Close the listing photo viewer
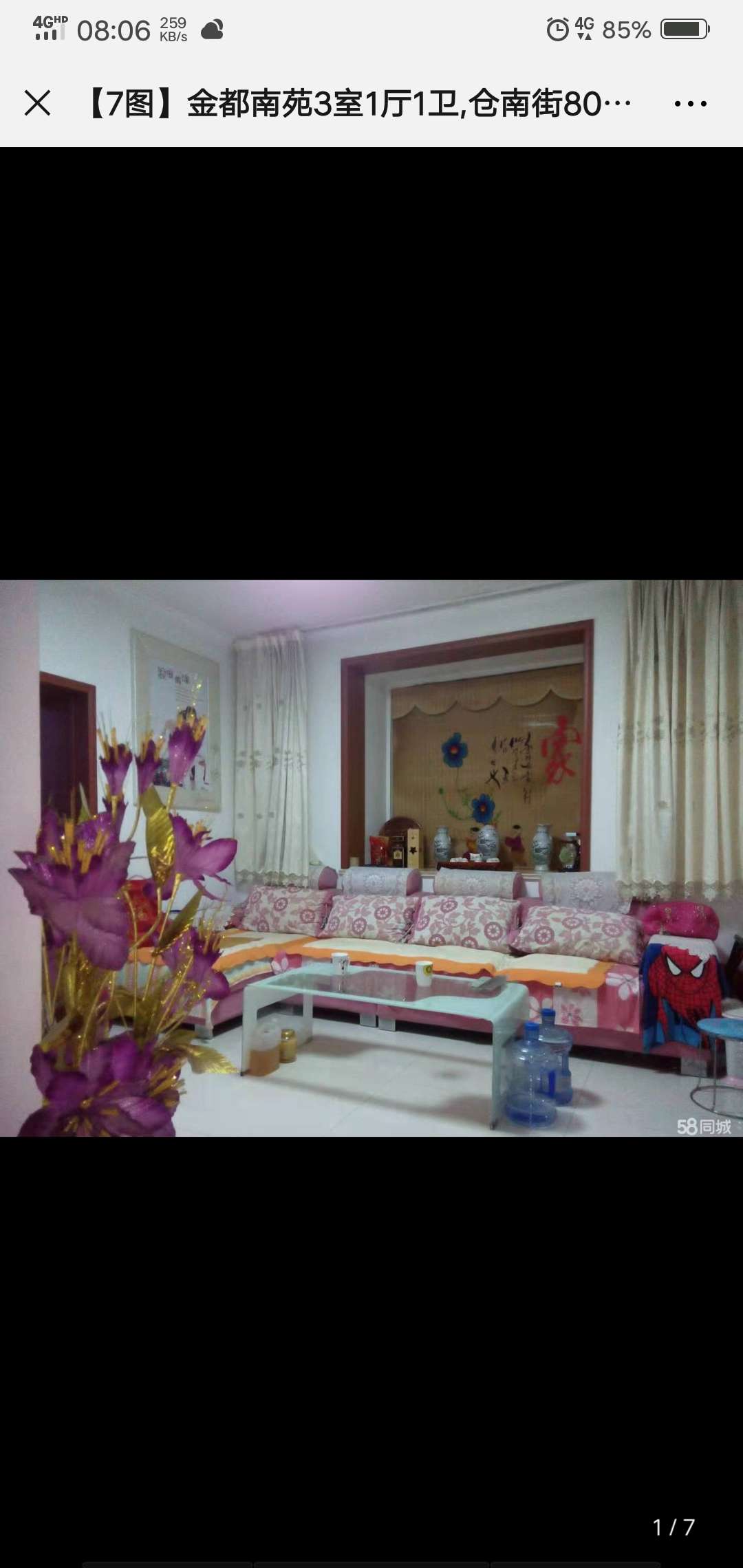Image resolution: width=743 pixels, height=1568 pixels. tap(37, 104)
